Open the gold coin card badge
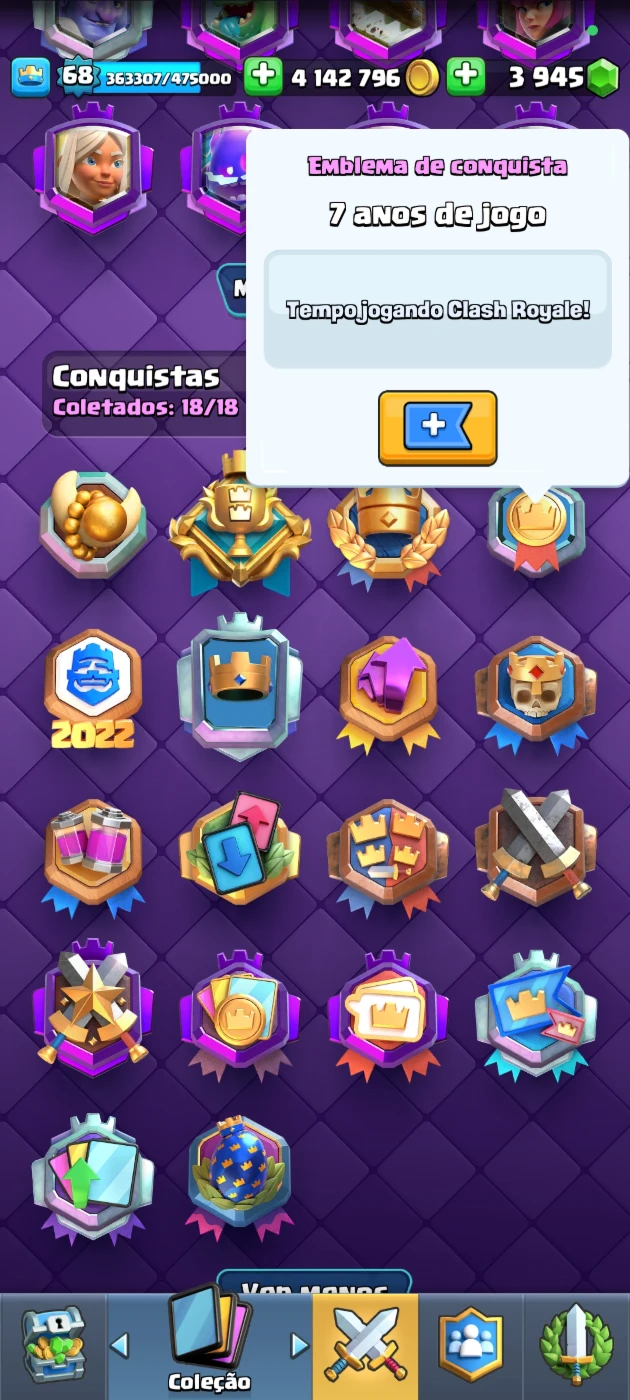The image size is (630, 1400). pos(240,1011)
